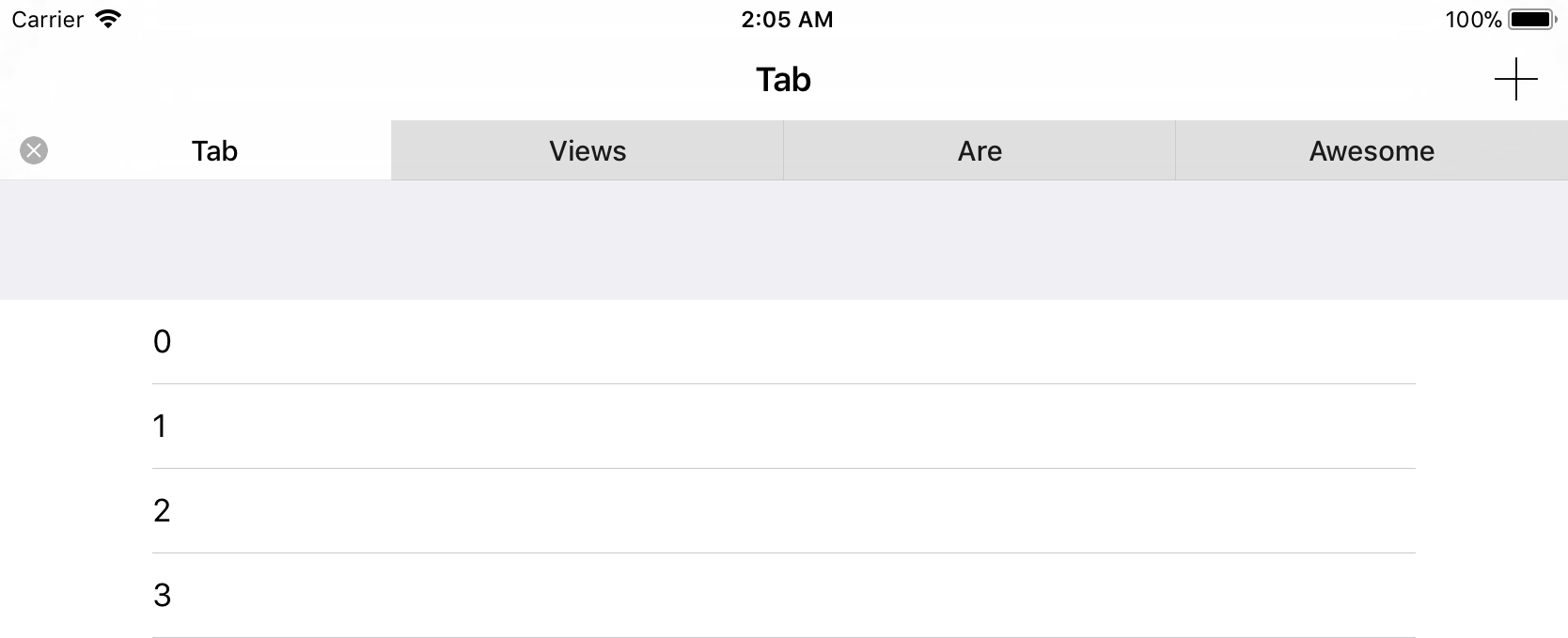Select row 0 in the list

(x=783, y=342)
